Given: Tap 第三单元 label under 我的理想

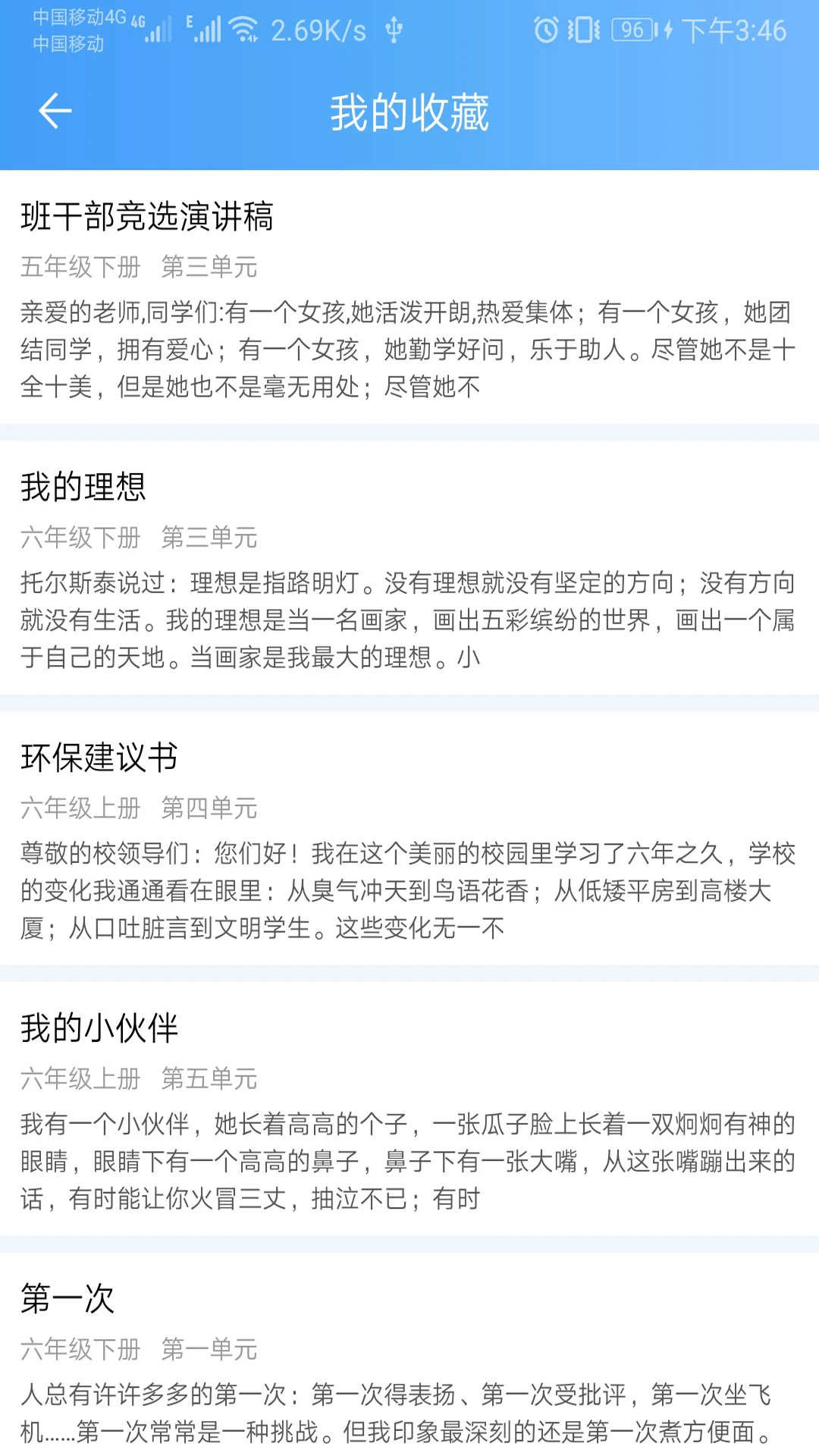Looking at the screenshot, I should [x=209, y=538].
